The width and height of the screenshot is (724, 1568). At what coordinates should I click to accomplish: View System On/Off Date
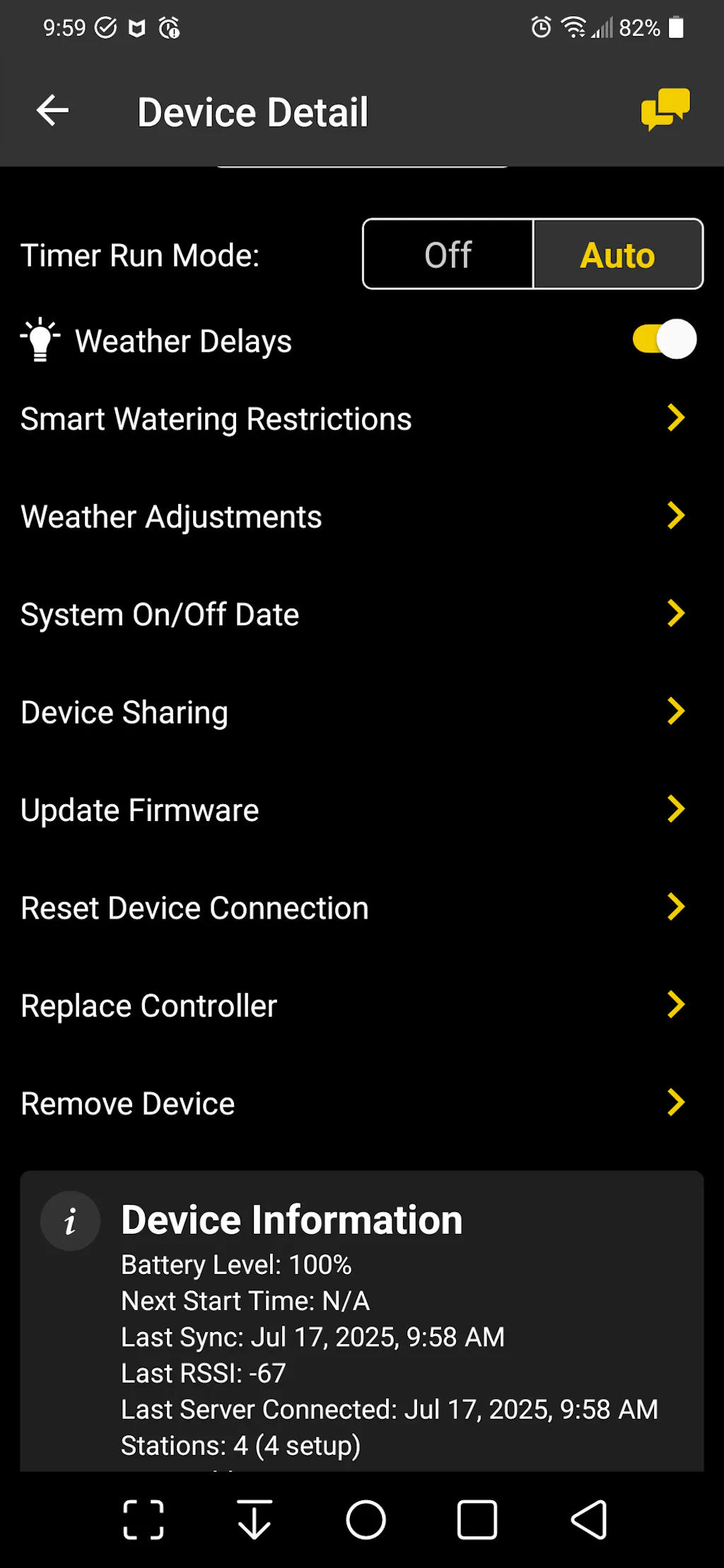(x=354, y=614)
